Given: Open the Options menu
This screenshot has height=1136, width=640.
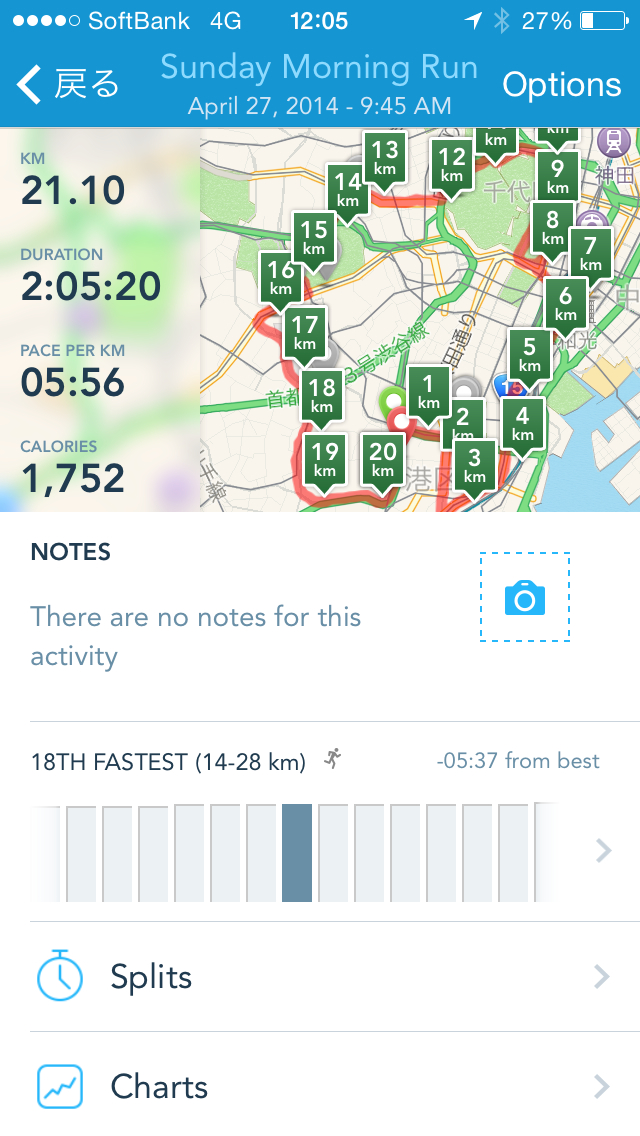Looking at the screenshot, I should (x=561, y=85).
